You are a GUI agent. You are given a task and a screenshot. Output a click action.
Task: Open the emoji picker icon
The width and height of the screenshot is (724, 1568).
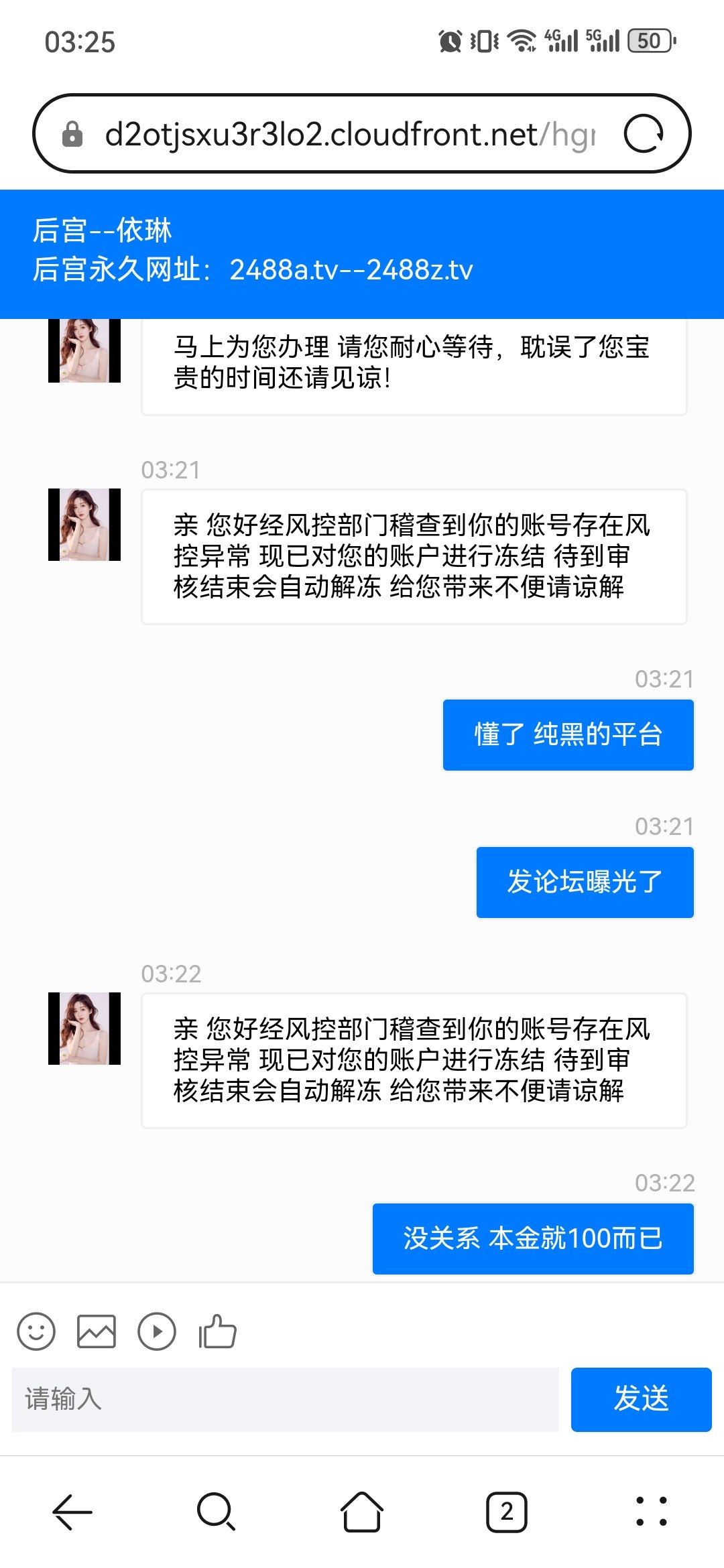37,1332
